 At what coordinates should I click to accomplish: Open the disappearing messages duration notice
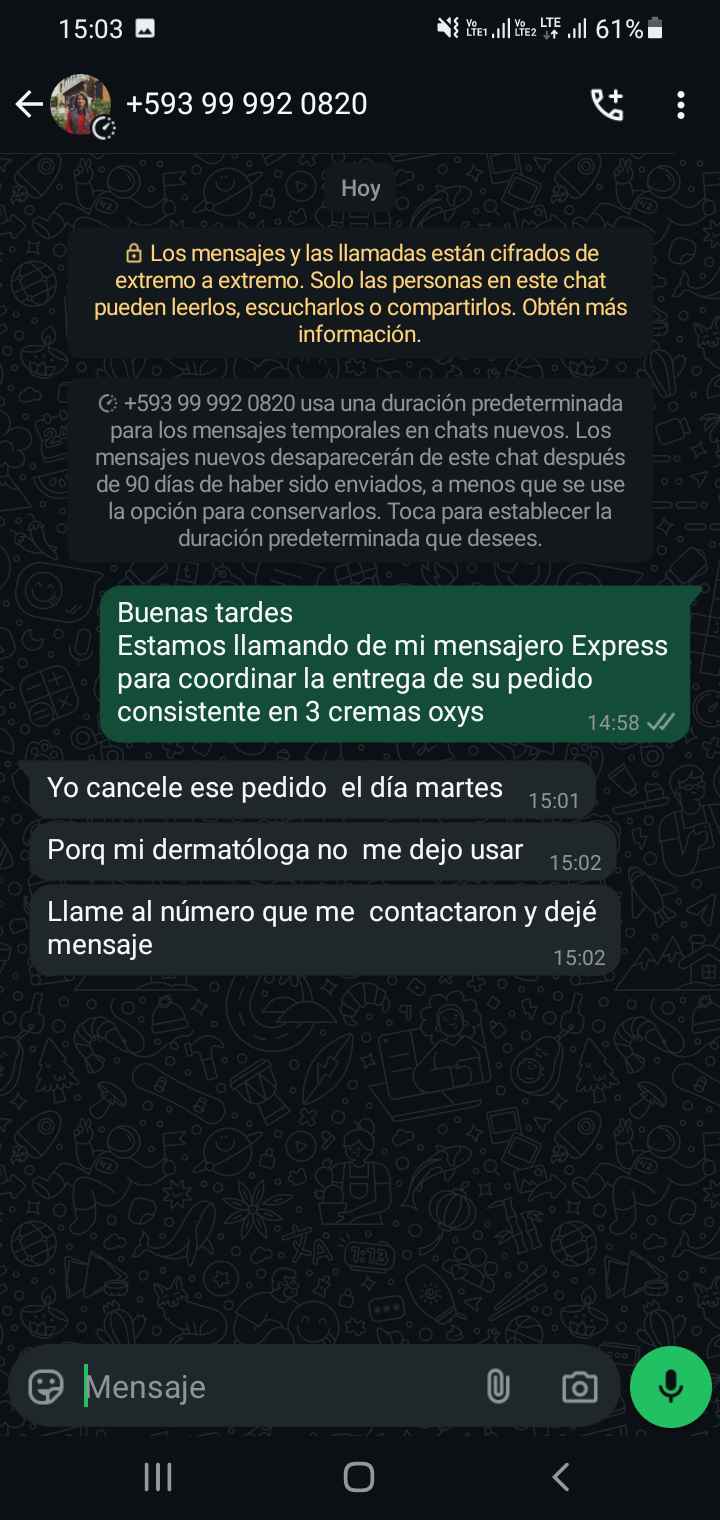[x=360, y=471]
